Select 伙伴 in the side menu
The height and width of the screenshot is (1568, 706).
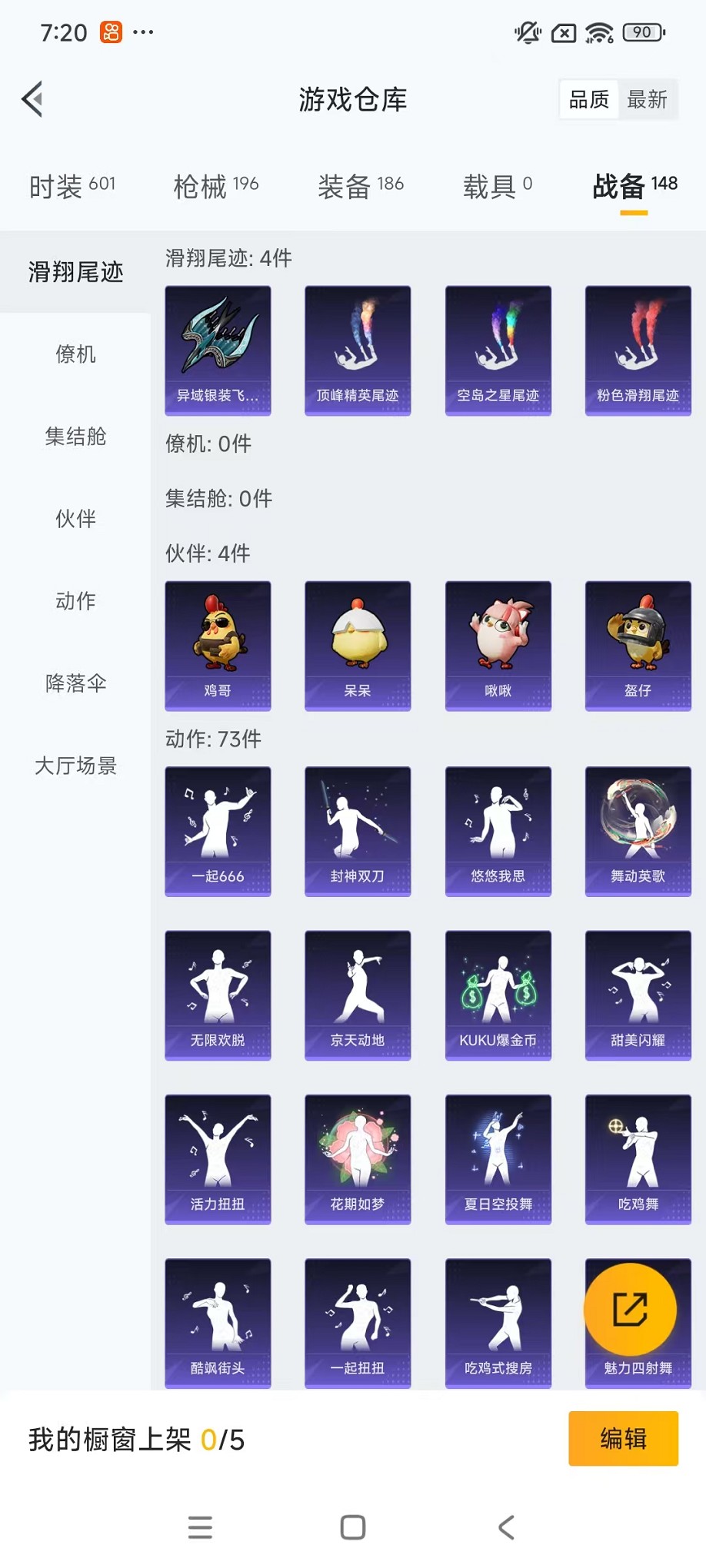coord(75,519)
